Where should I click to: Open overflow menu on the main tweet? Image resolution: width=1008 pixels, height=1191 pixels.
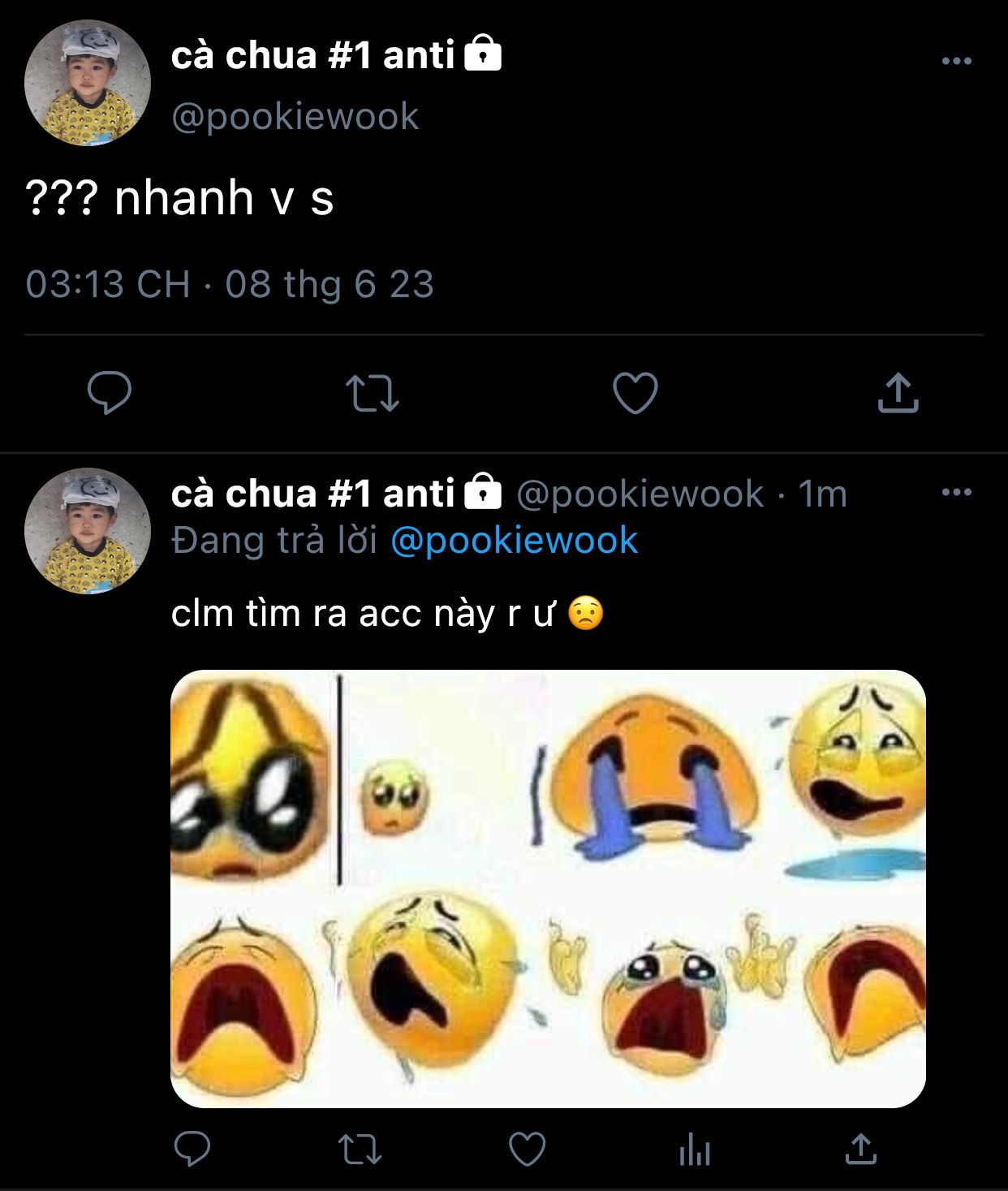pyautogui.click(x=956, y=61)
